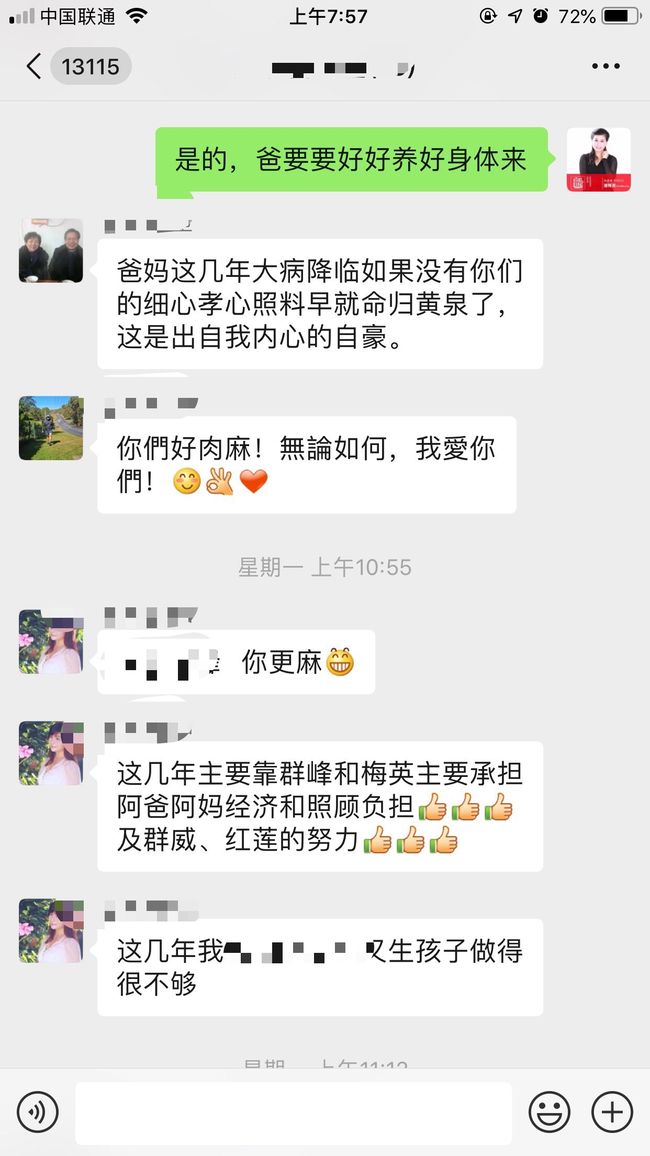The height and width of the screenshot is (1156, 650).
Task: Switch to voice message input
Action: [37, 1113]
